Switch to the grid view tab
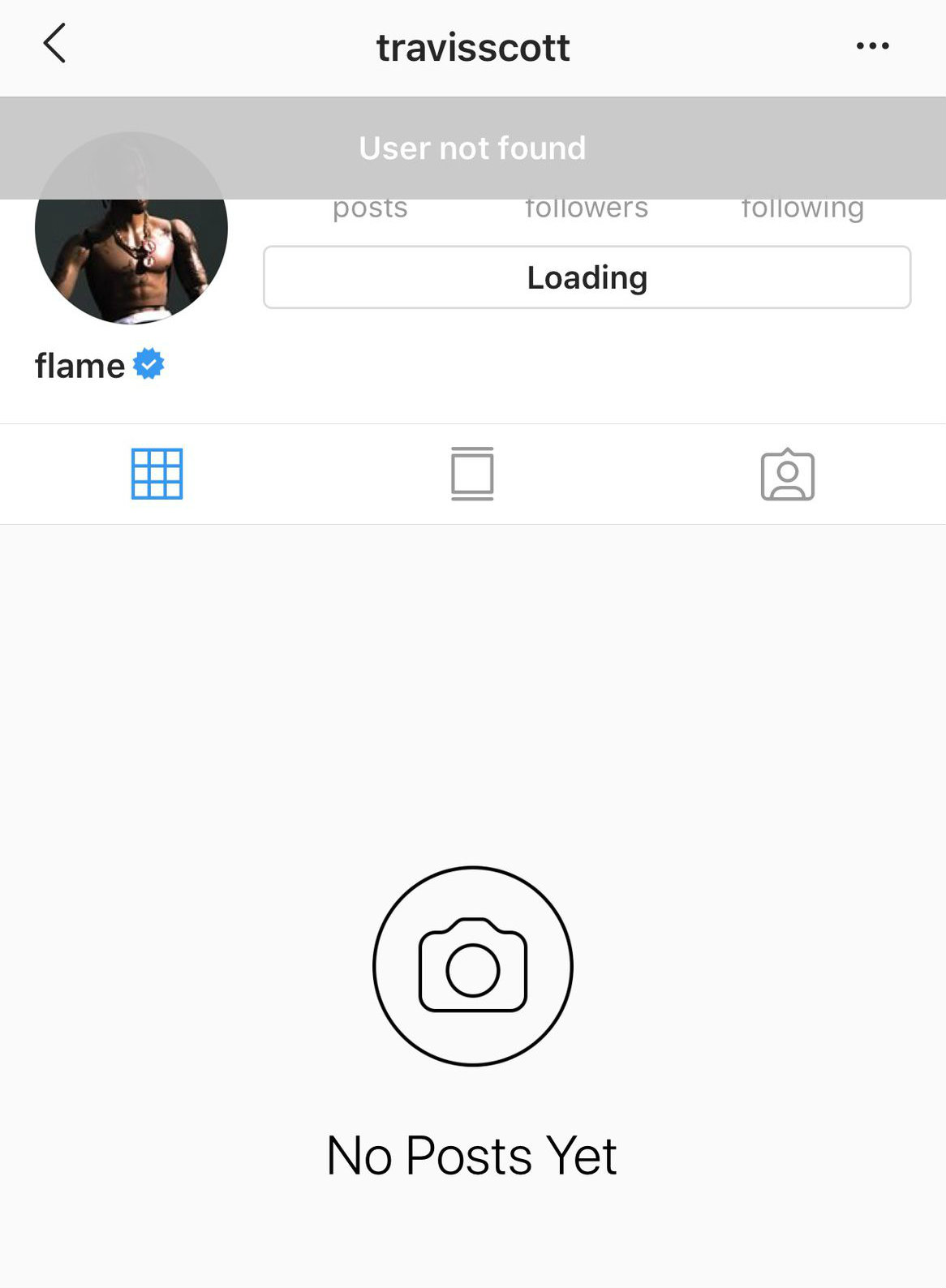This screenshot has width=946, height=1288. pos(157,474)
